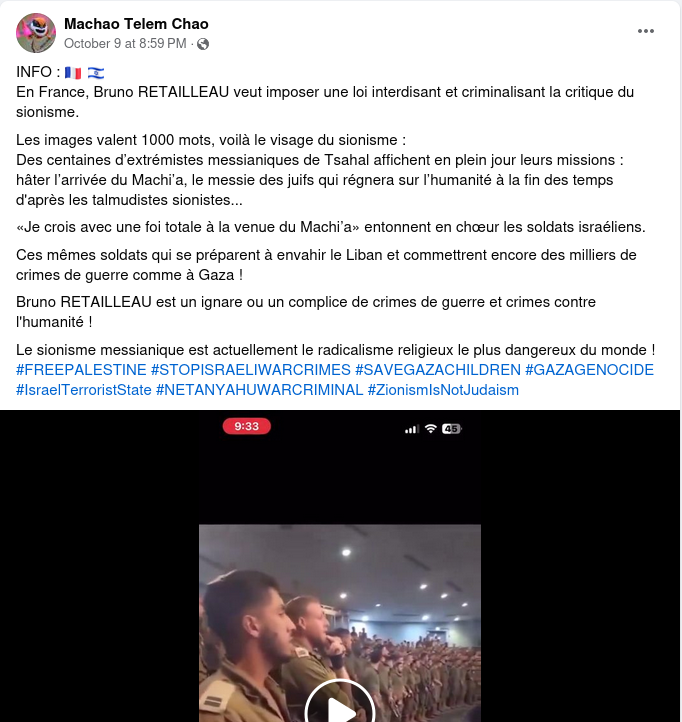
Task: Open the #GAZAGENOCIDE hashtag
Action: click(589, 370)
